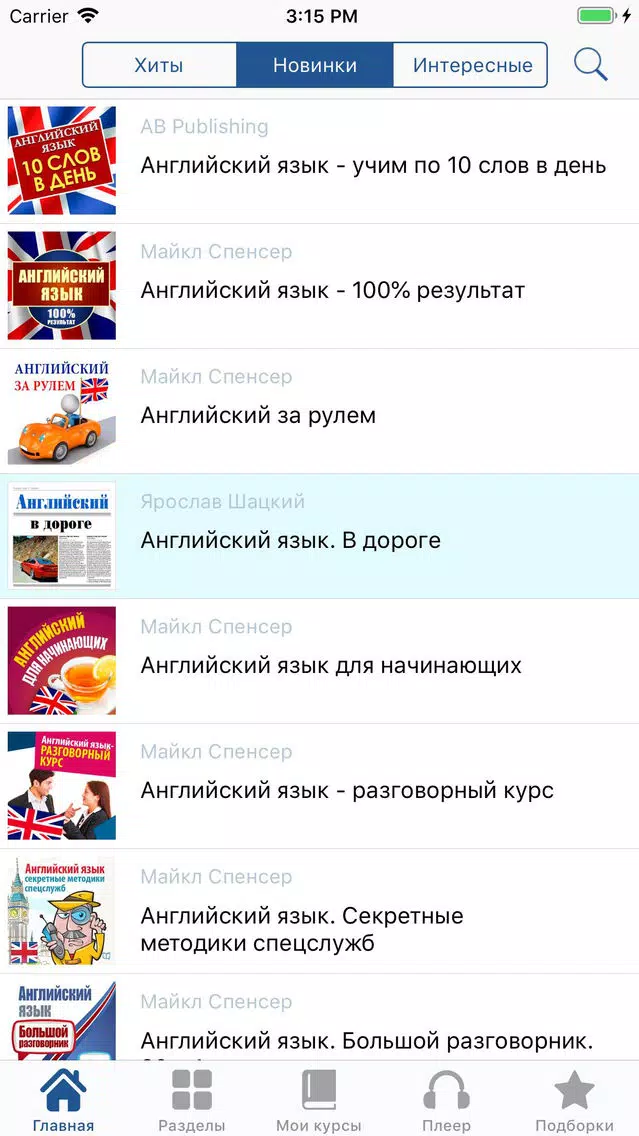The width and height of the screenshot is (639, 1136).
Task: Open the search magnifier icon
Action: 591,65
